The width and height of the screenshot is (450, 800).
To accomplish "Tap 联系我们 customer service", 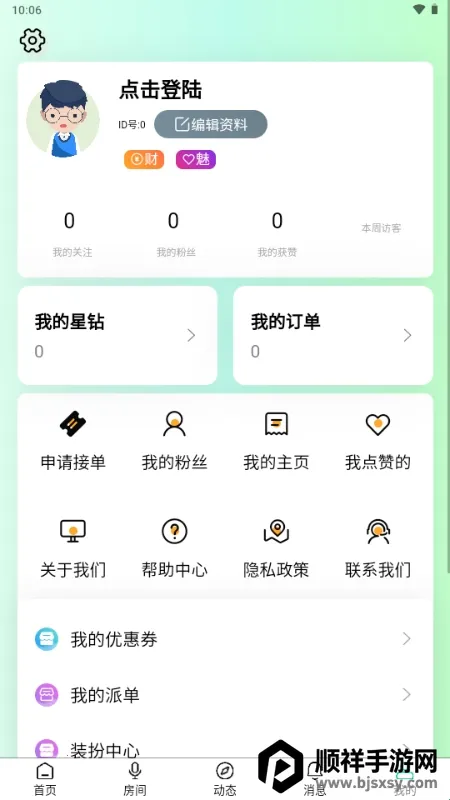I will (378, 548).
